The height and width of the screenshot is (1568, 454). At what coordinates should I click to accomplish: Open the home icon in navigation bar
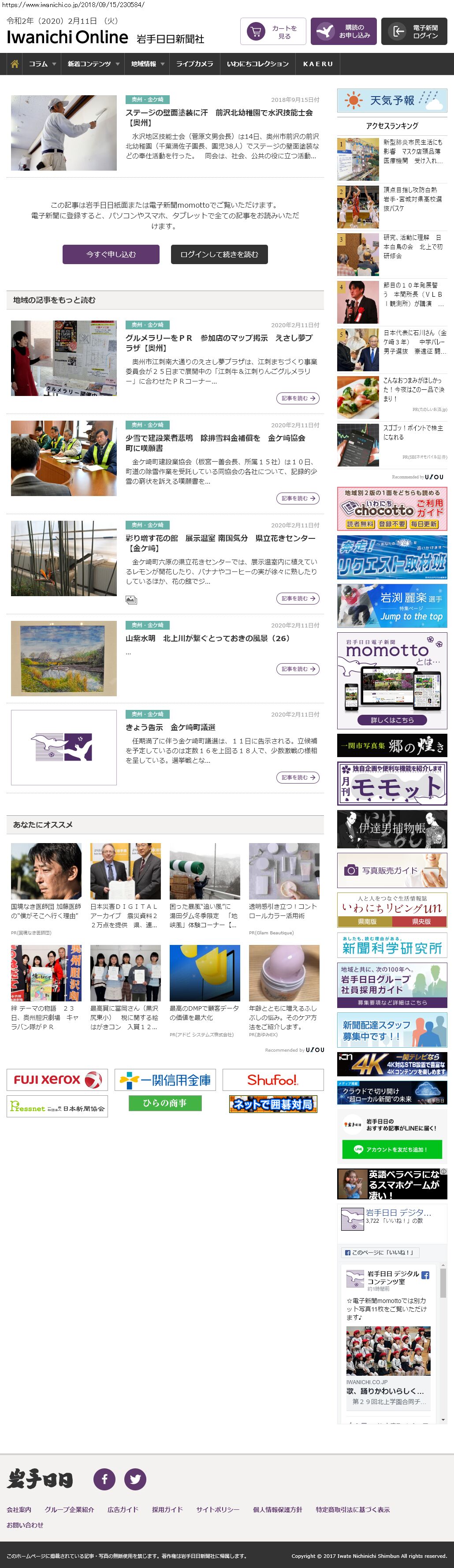[x=15, y=64]
